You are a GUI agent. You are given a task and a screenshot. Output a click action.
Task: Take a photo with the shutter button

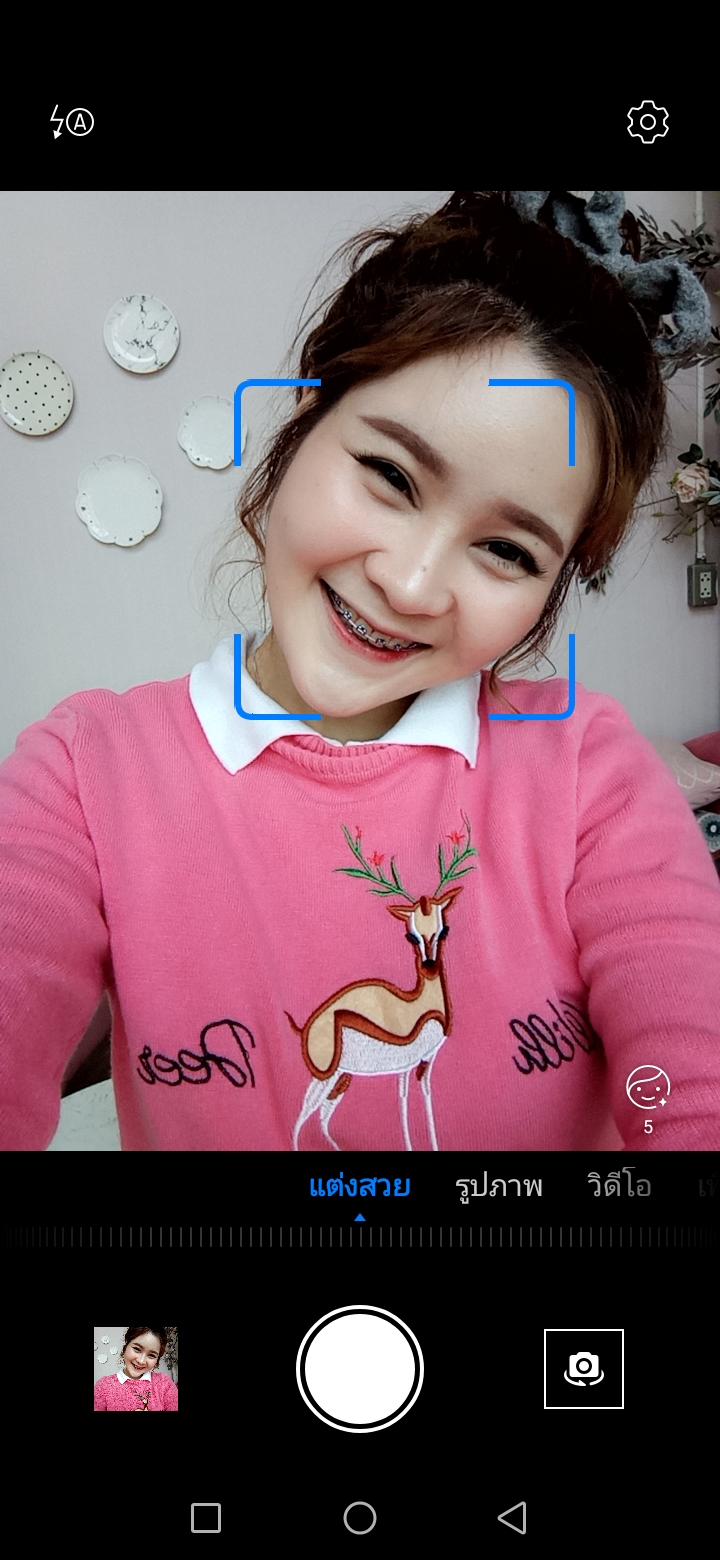pos(360,1369)
